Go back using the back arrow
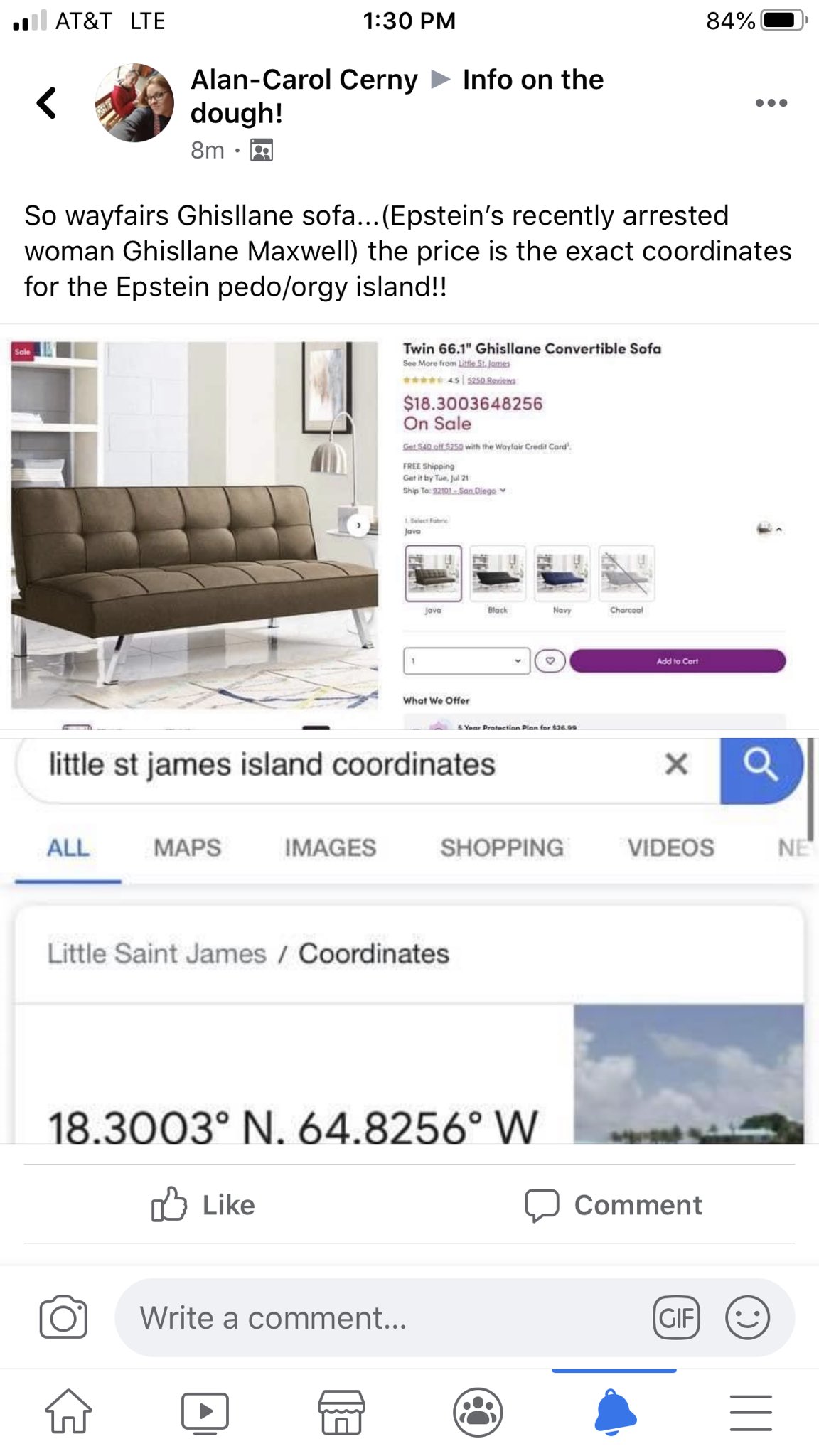The width and height of the screenshot is (819, 1456). point(46,102)
